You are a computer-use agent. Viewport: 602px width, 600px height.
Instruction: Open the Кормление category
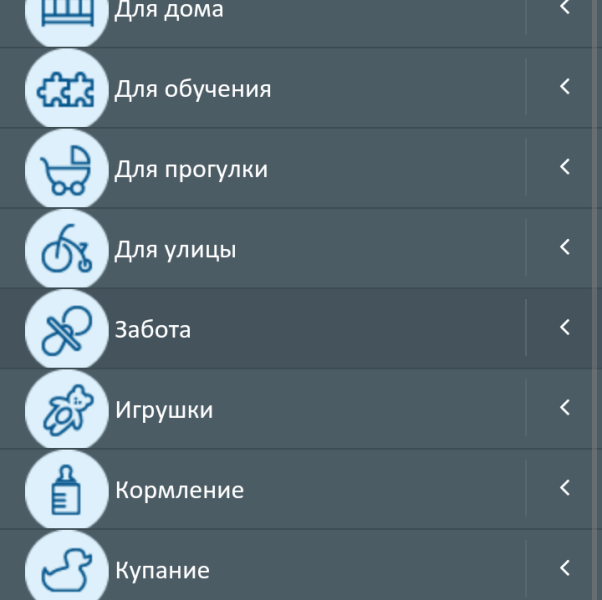click(x=179, y=490)
